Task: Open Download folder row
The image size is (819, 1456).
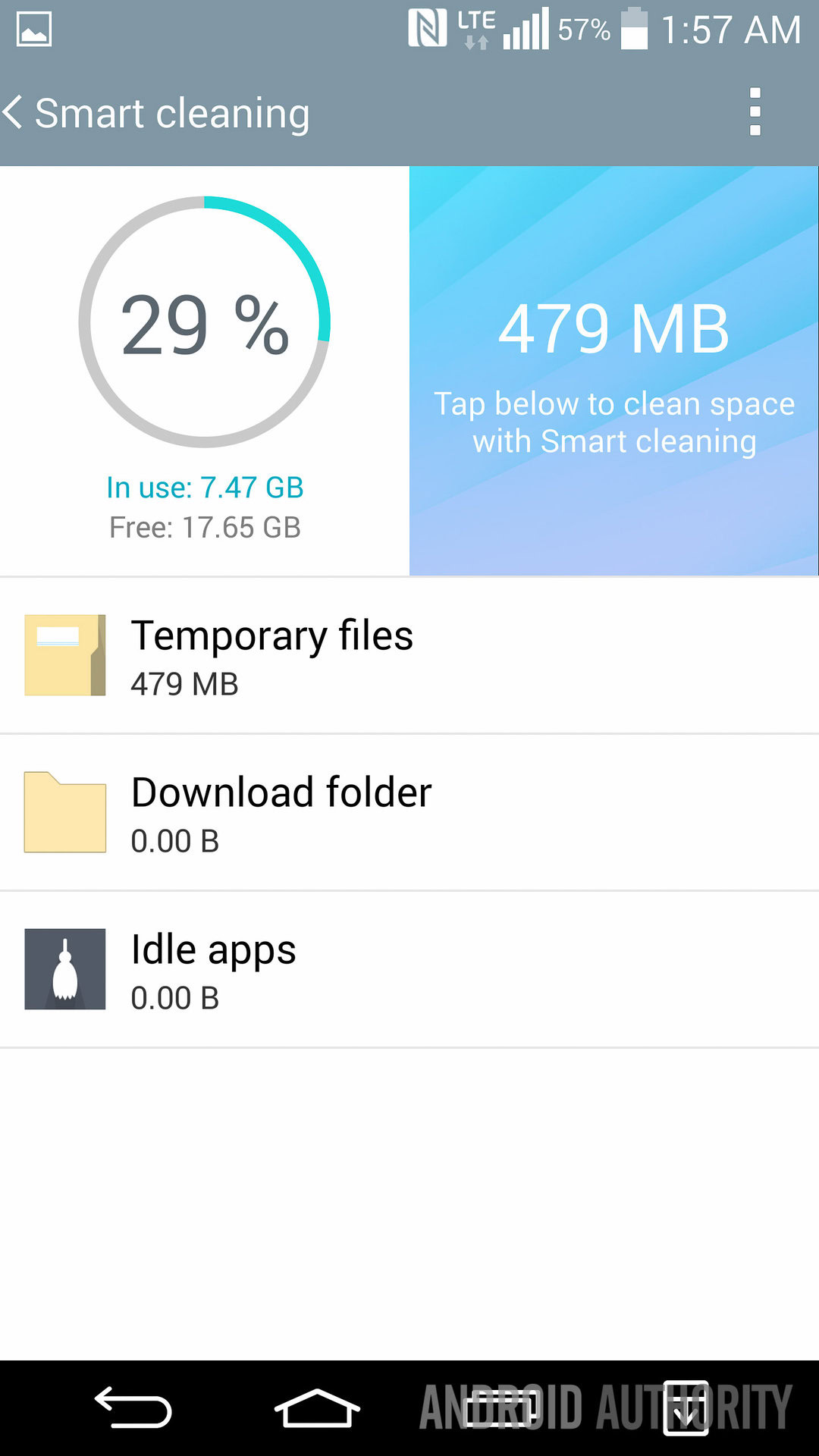Action: click(409, 813)
